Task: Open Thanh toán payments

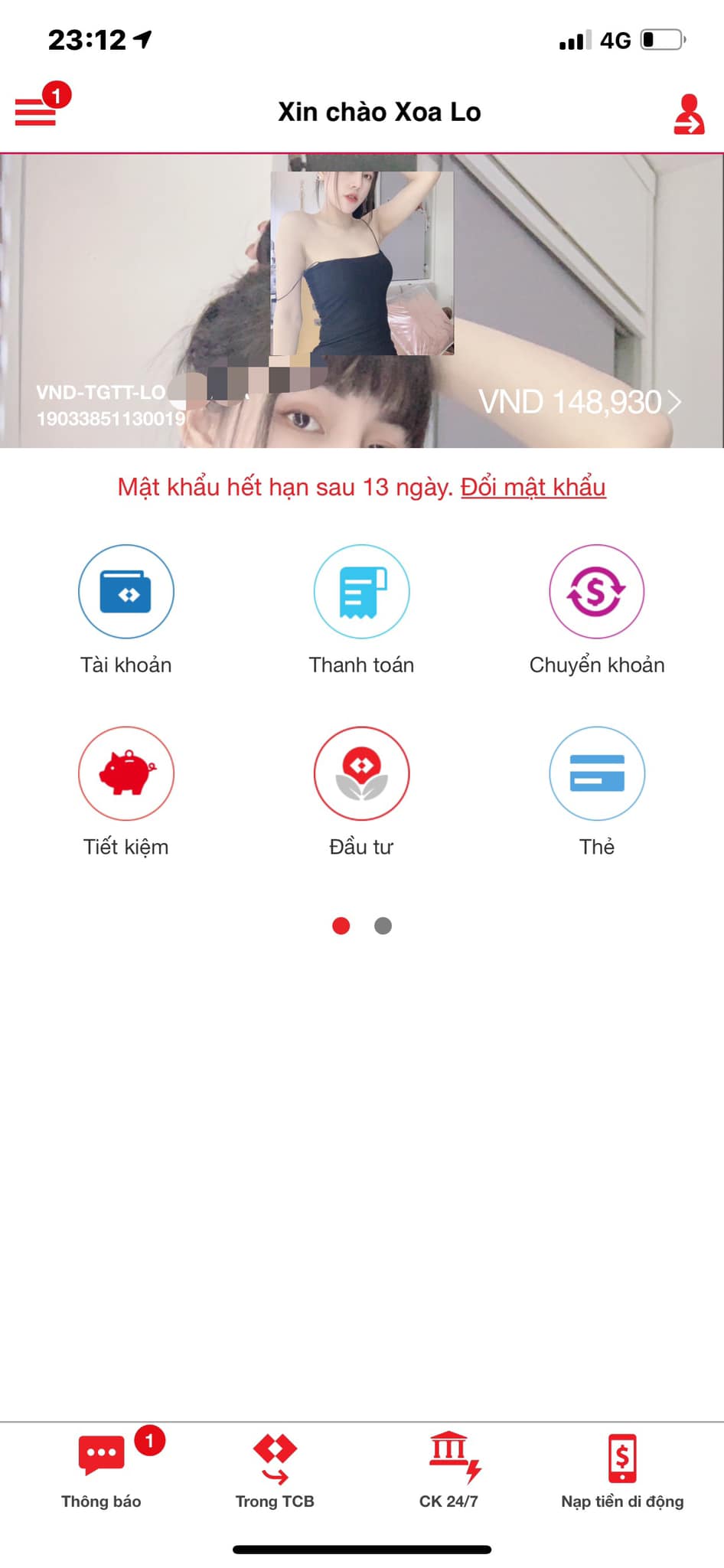Action: point(361,592)
